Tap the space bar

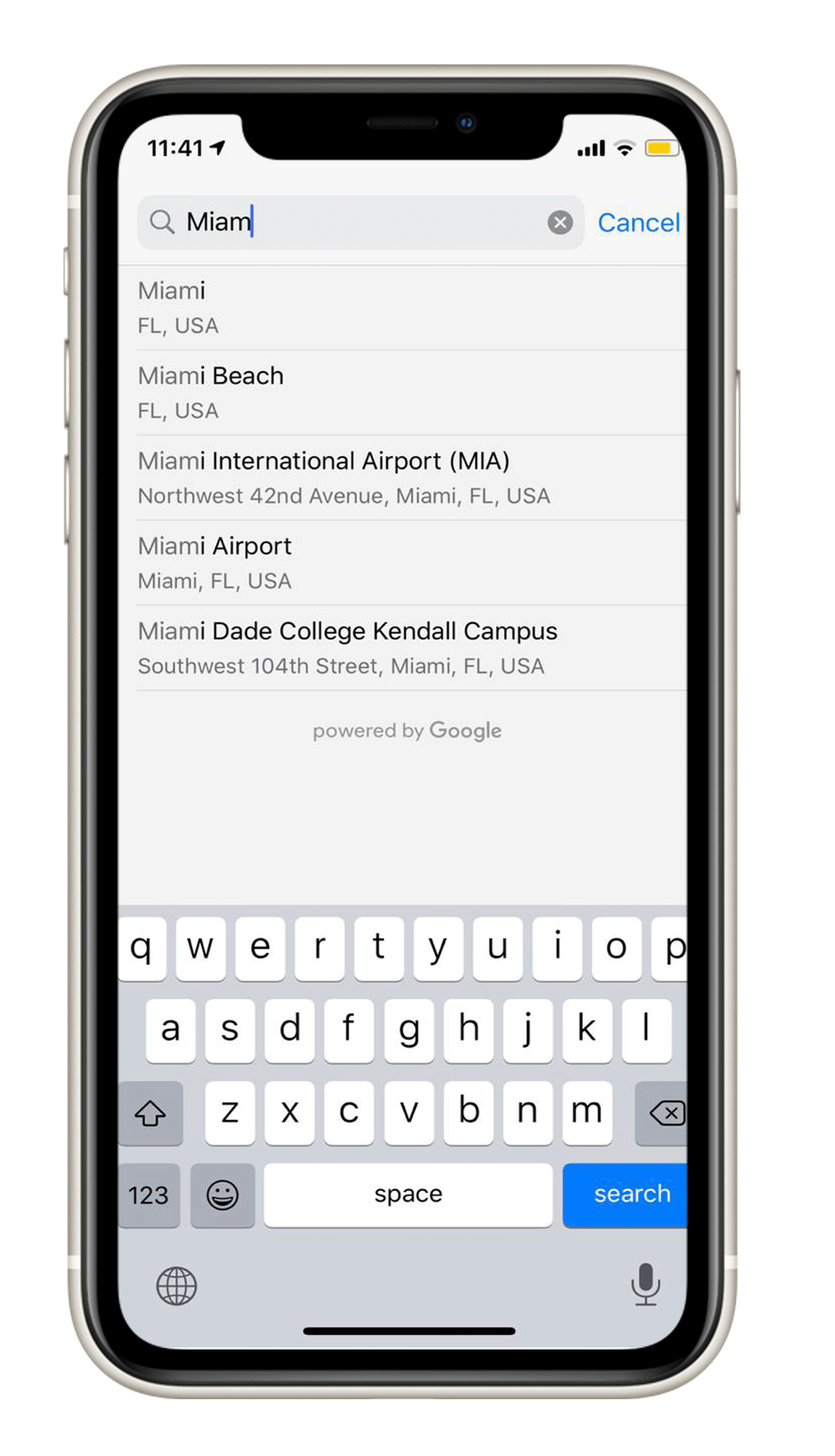pyautogui.click(x=408, y=1195)
